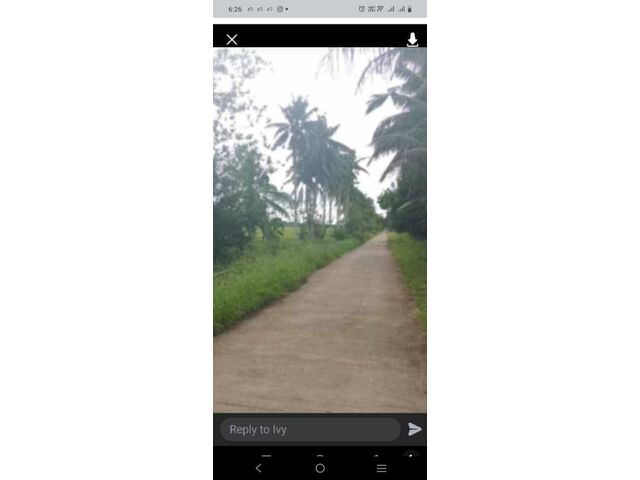Tap the Reply to Ivy field

pos(310,429)
